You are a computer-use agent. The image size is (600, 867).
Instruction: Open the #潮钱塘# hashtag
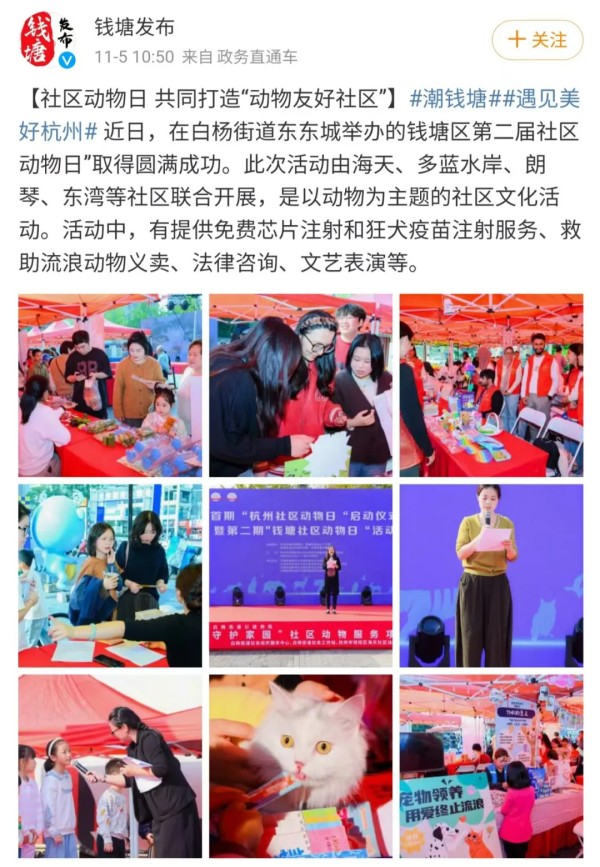click(455, 98)
